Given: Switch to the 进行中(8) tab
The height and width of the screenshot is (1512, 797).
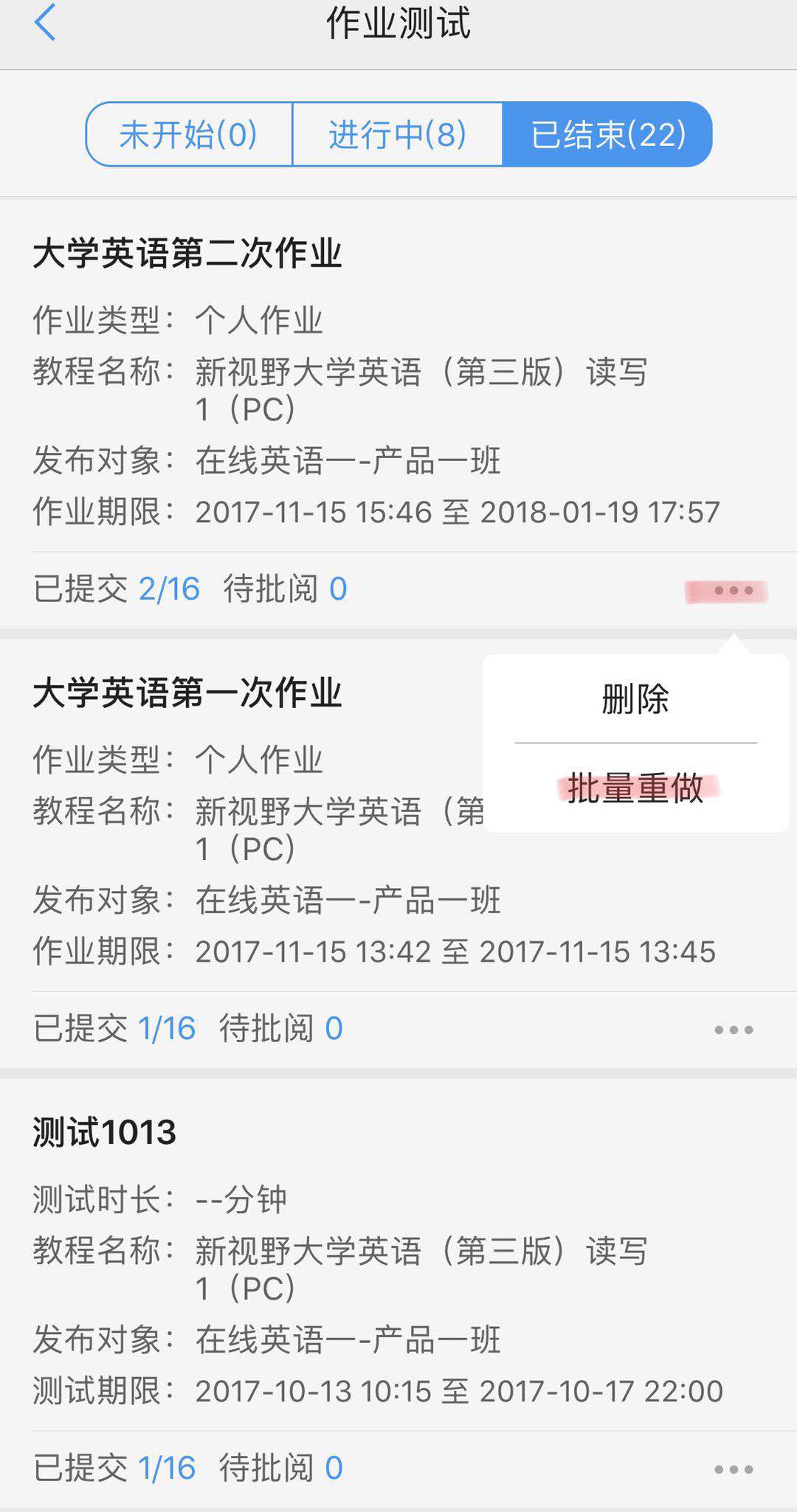Looking at the screenshot, I should click(x=397, y=134).
